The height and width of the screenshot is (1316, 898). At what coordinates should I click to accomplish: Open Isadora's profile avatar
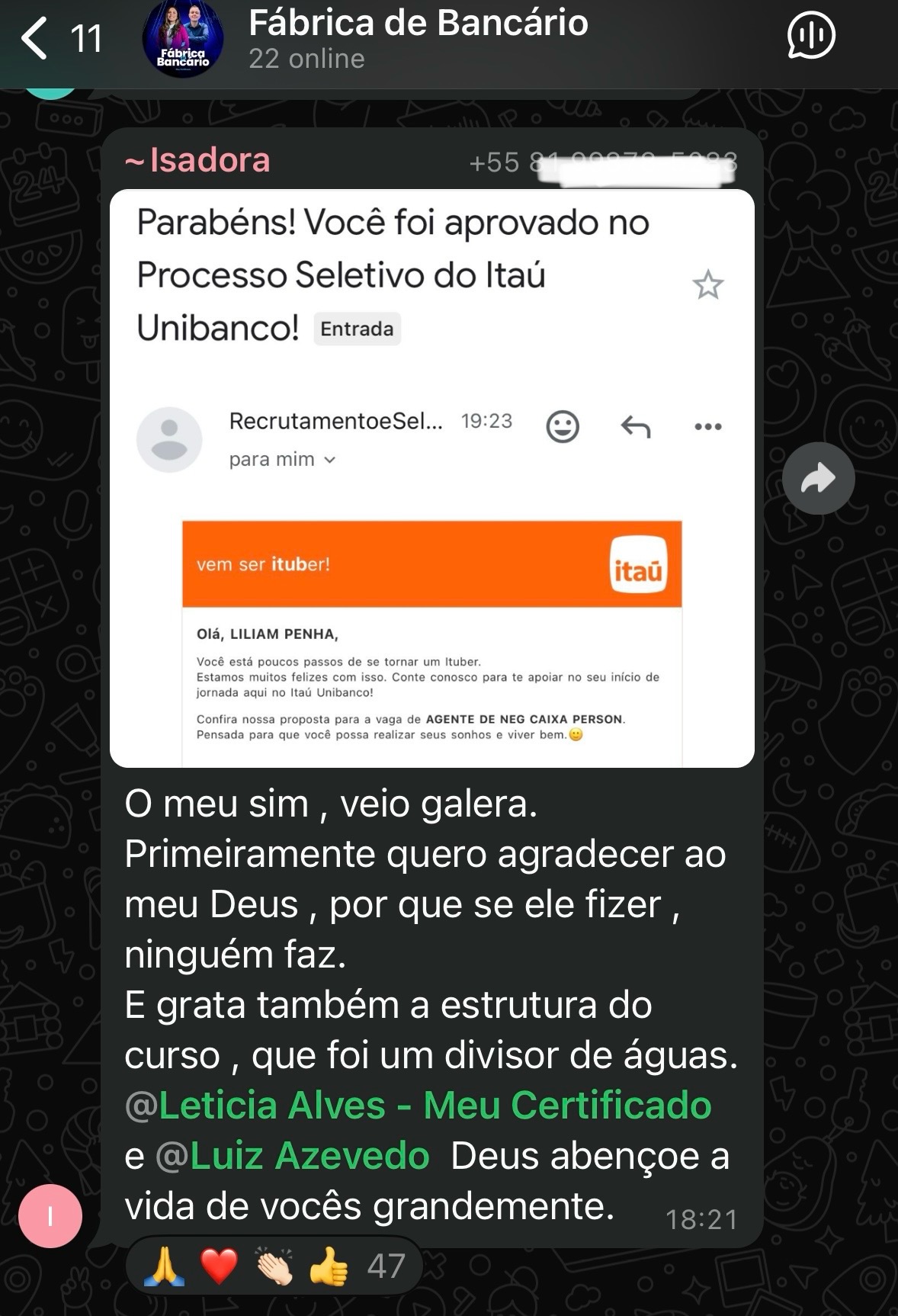pyautogui.click(x=50, y=1215)
